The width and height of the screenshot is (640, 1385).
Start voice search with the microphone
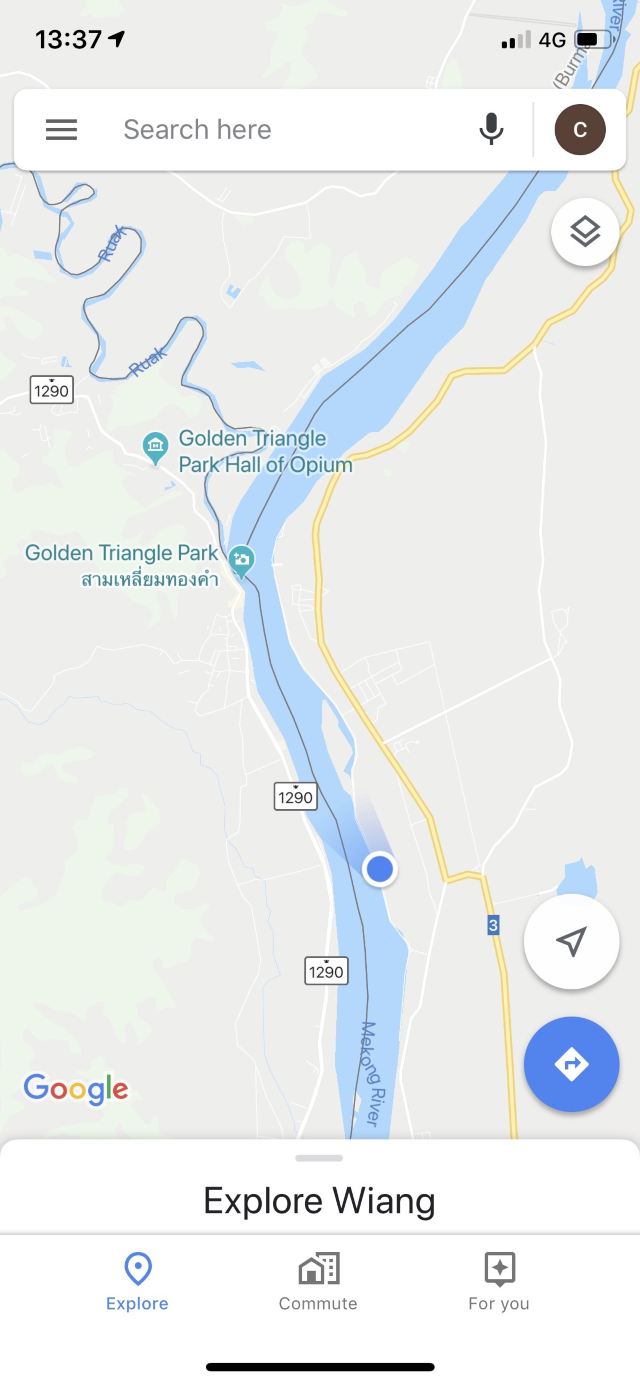[490, 130]
